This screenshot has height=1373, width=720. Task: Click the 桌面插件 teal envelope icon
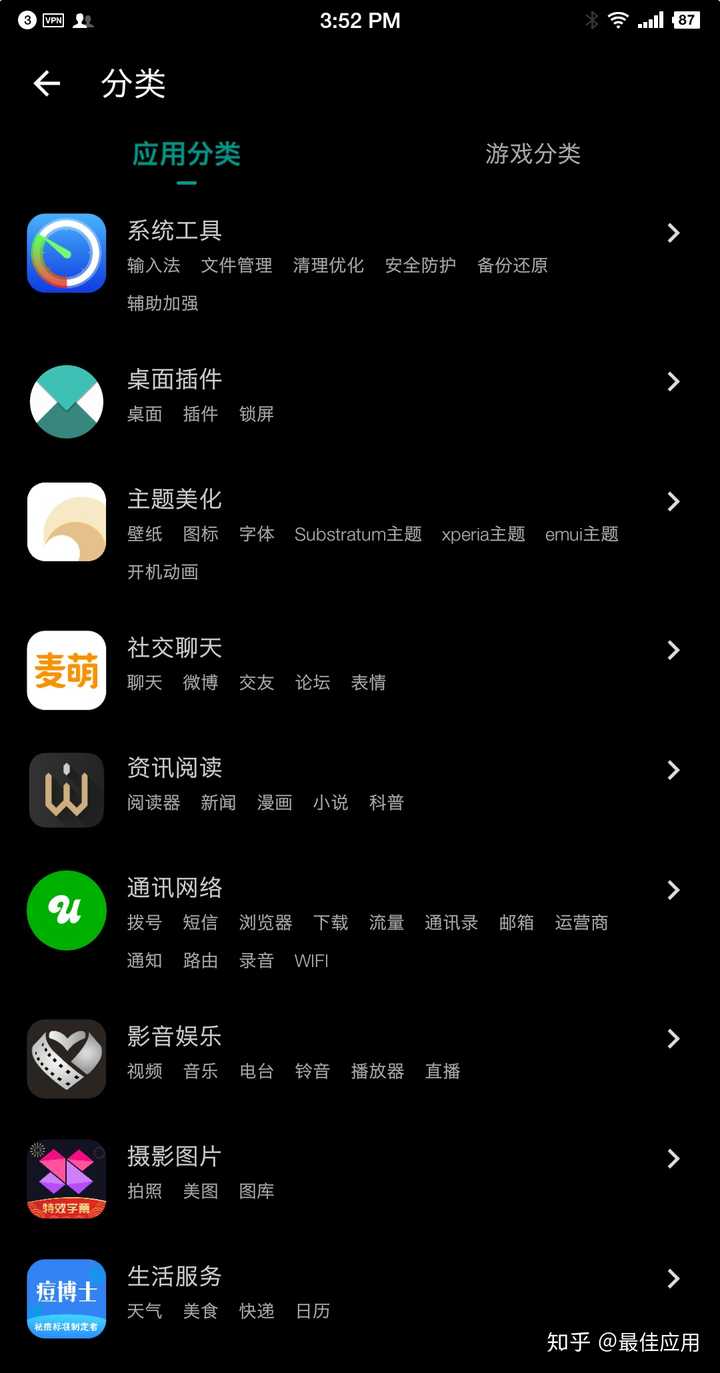(66, 401)
